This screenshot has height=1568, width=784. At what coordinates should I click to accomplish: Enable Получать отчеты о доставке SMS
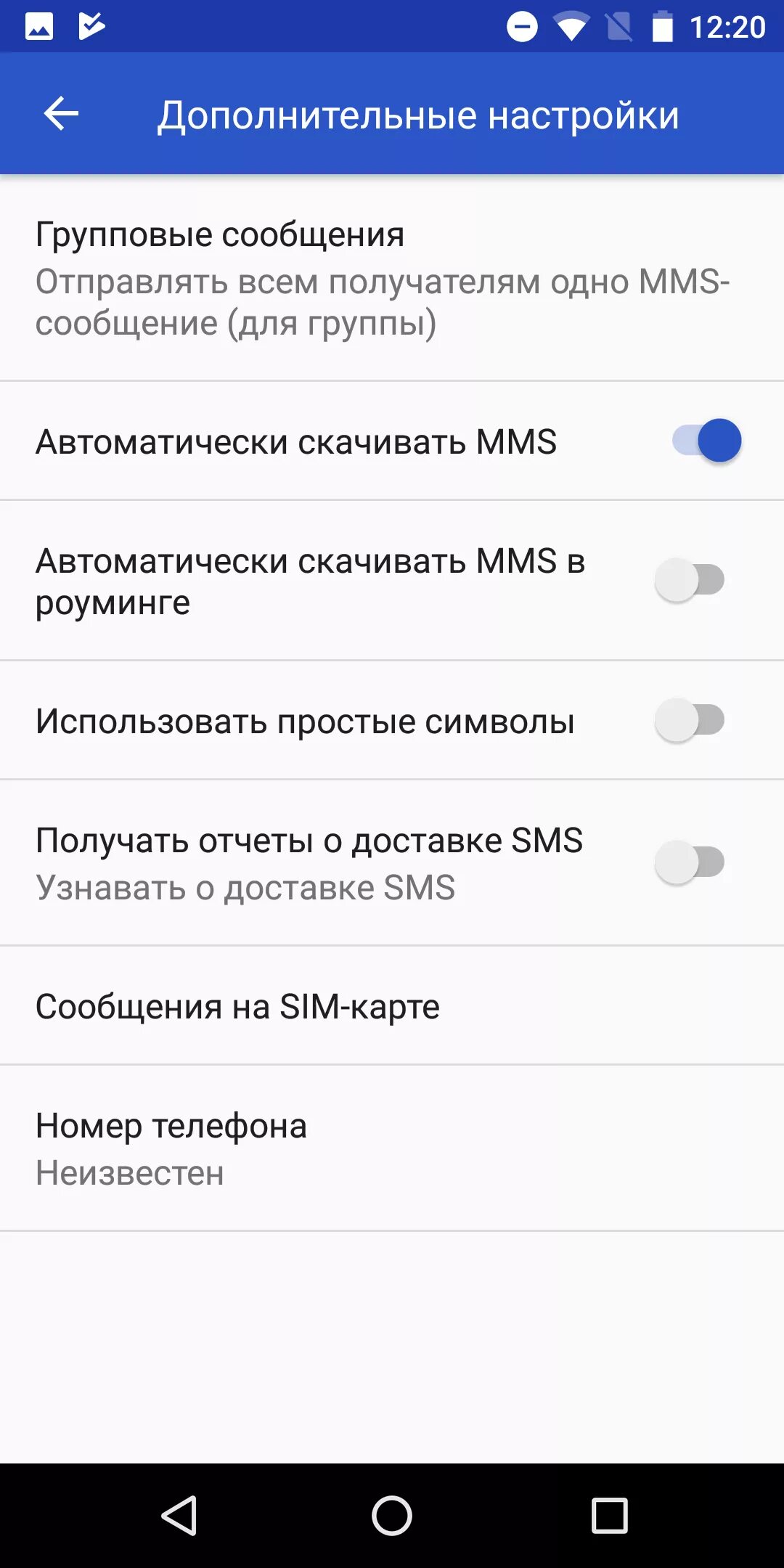pos(690,862)
